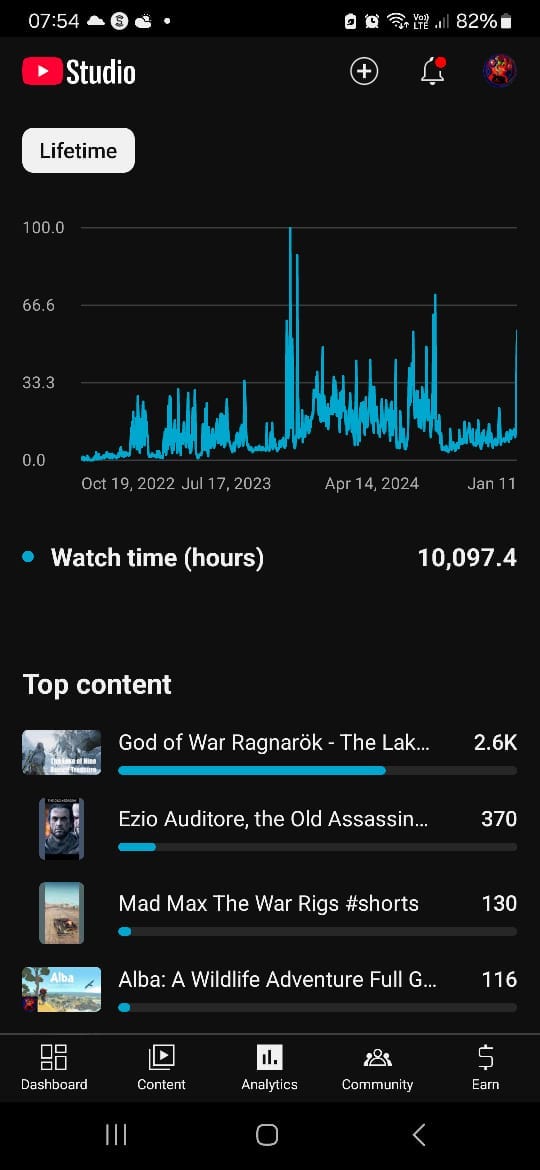Screen dimensions: 540x1170
Task: Go to the Community tab
Action: (x=377, y=1068)
